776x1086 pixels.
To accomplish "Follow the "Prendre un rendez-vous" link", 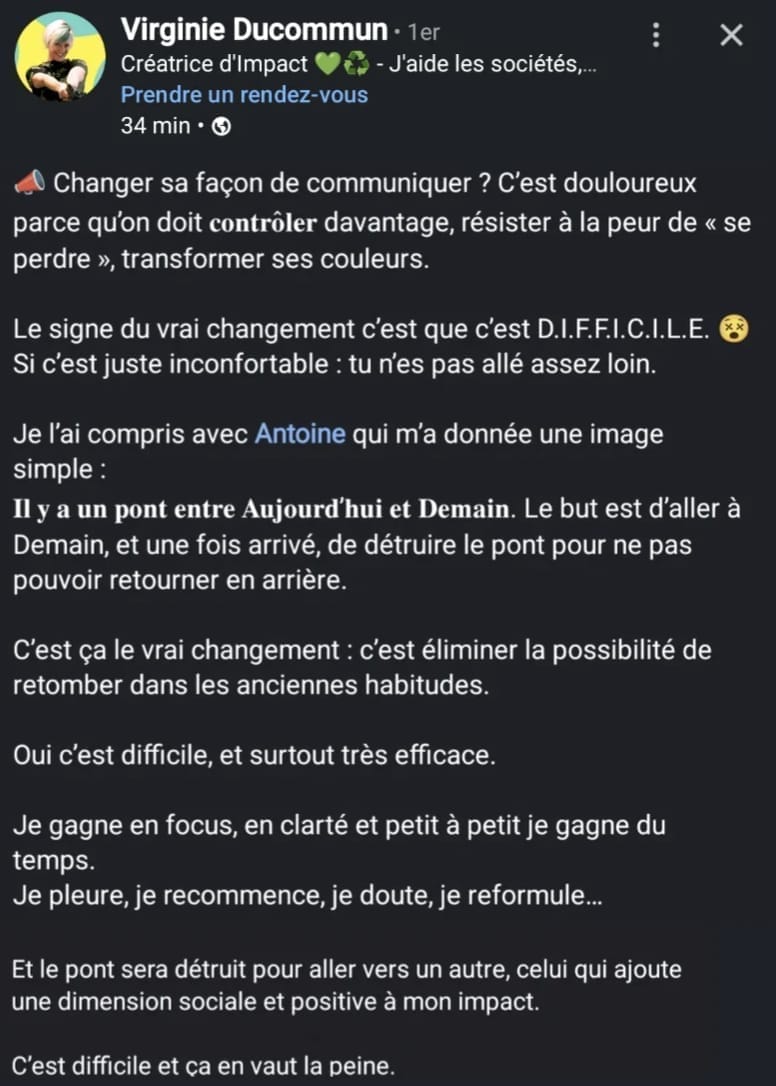I will click(x=244, y=95).
